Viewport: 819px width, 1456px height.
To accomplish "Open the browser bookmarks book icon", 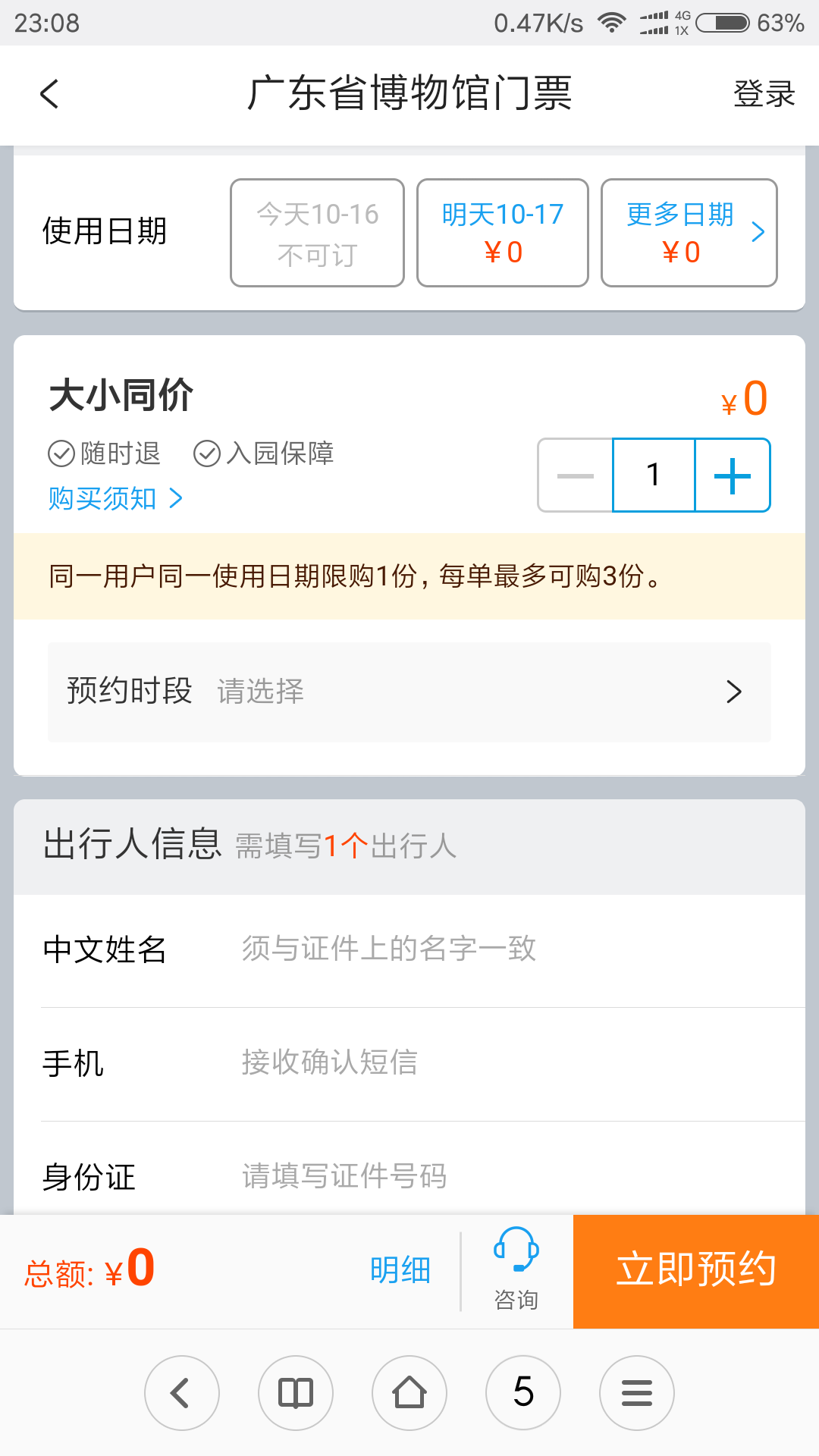I will (296, 1393).
